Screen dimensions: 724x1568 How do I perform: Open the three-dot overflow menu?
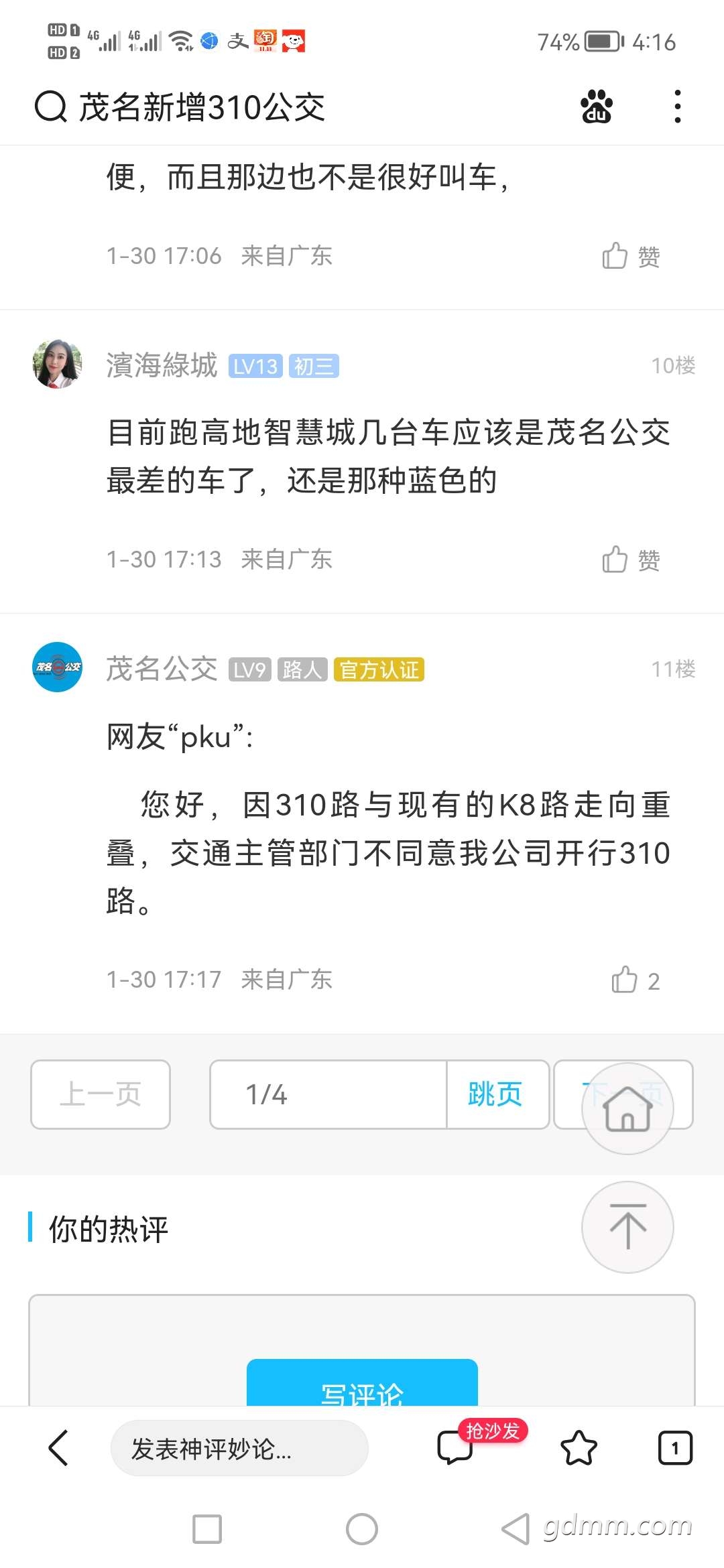(x=678, y=107)
